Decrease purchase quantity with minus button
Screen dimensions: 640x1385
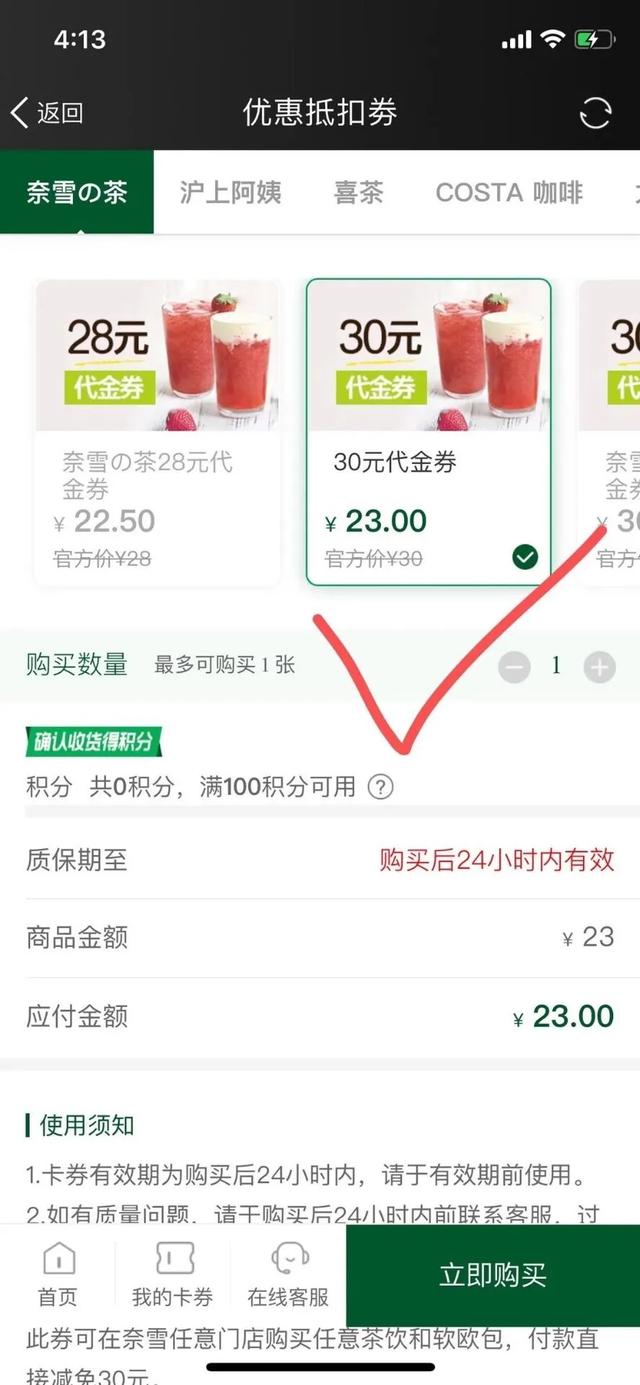pyautogui.click(x=514, y=667)
